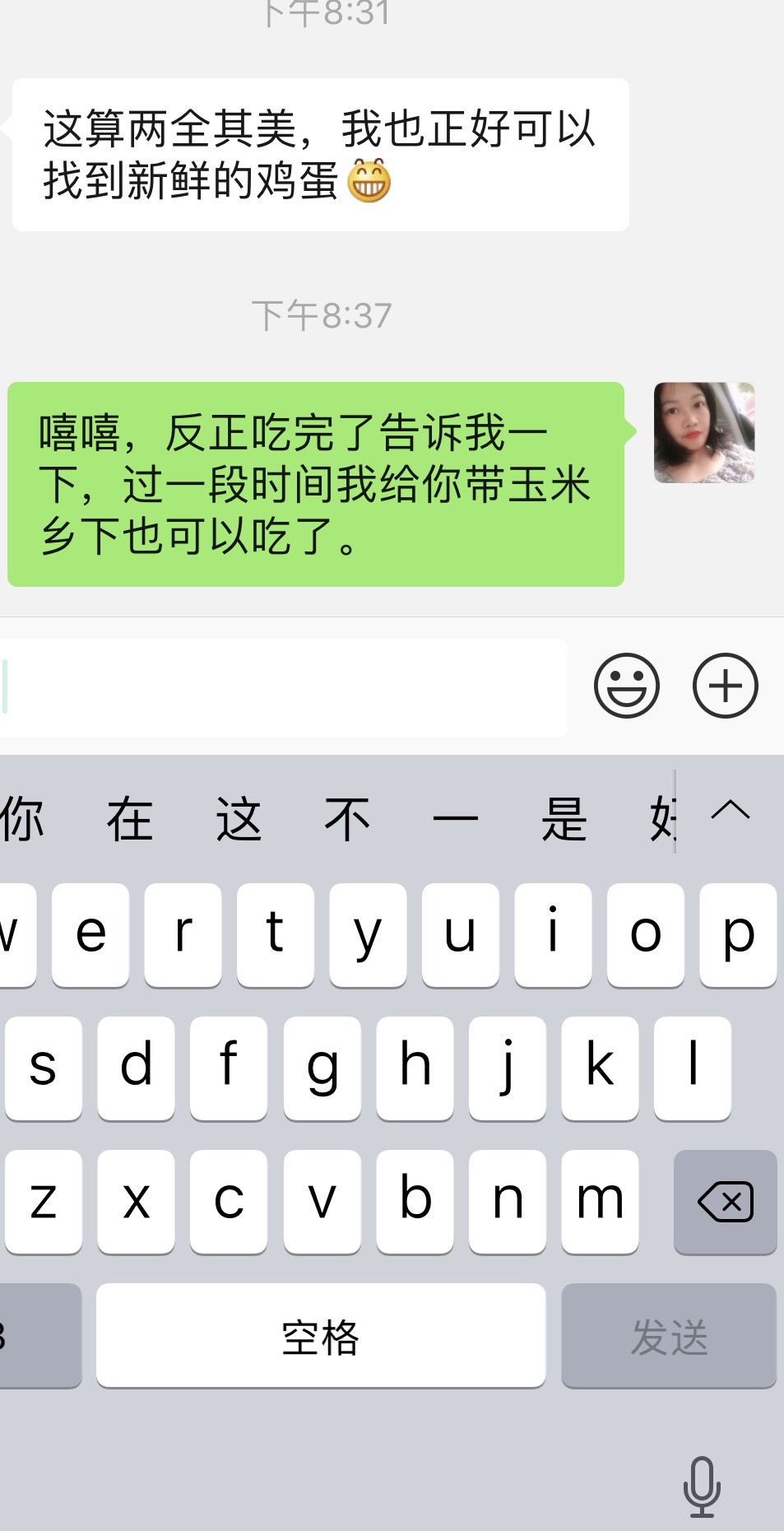Insert the suggested word 一

click(x=456, y=820)
